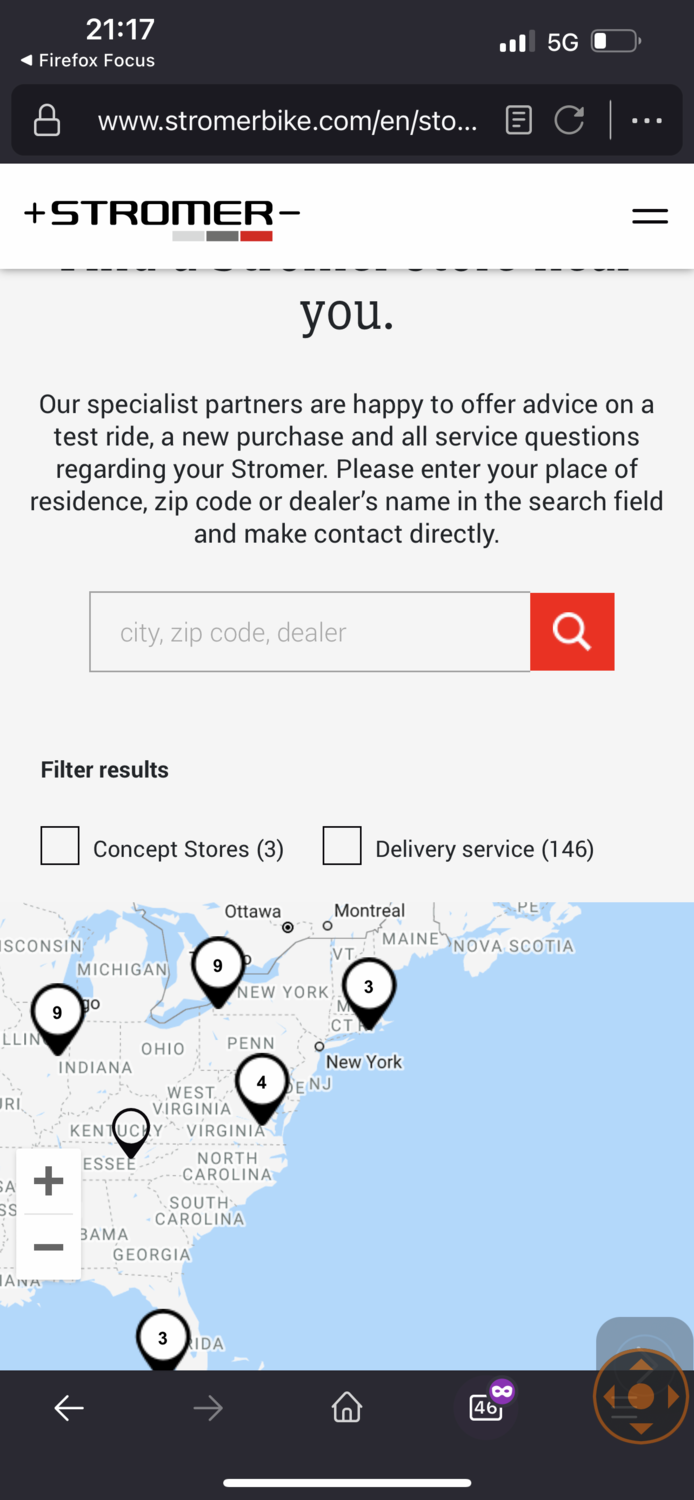
Task: Open the 3-store cluster in Florida
Action: click(163, 1338)
